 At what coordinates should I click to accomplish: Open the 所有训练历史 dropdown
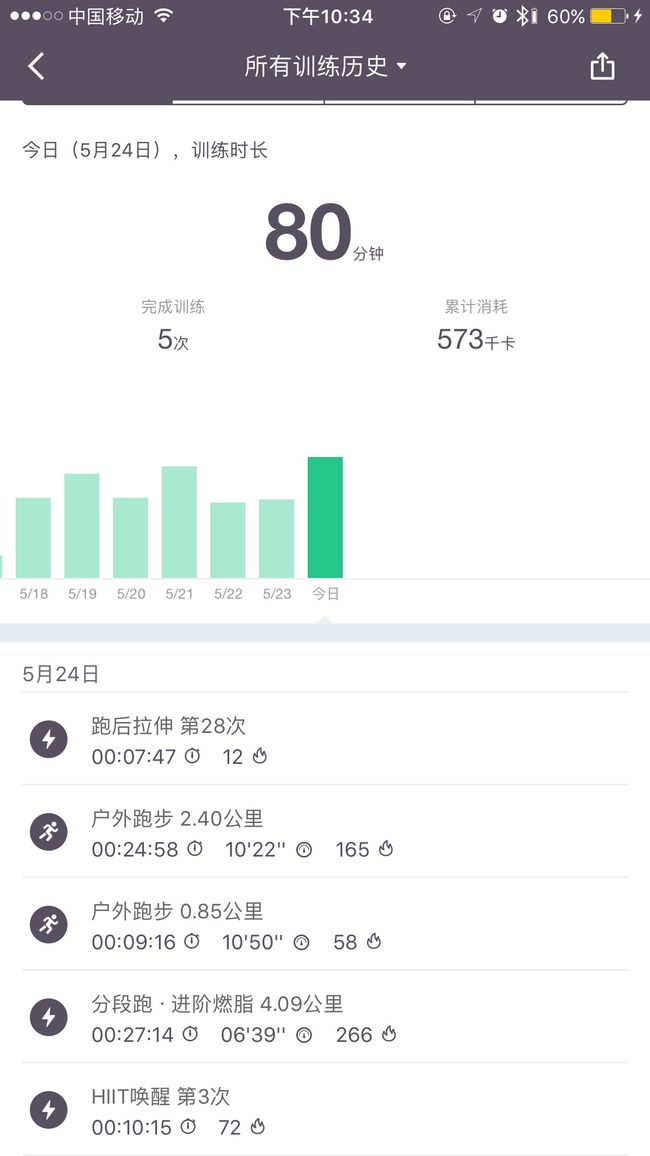(325, 66)
